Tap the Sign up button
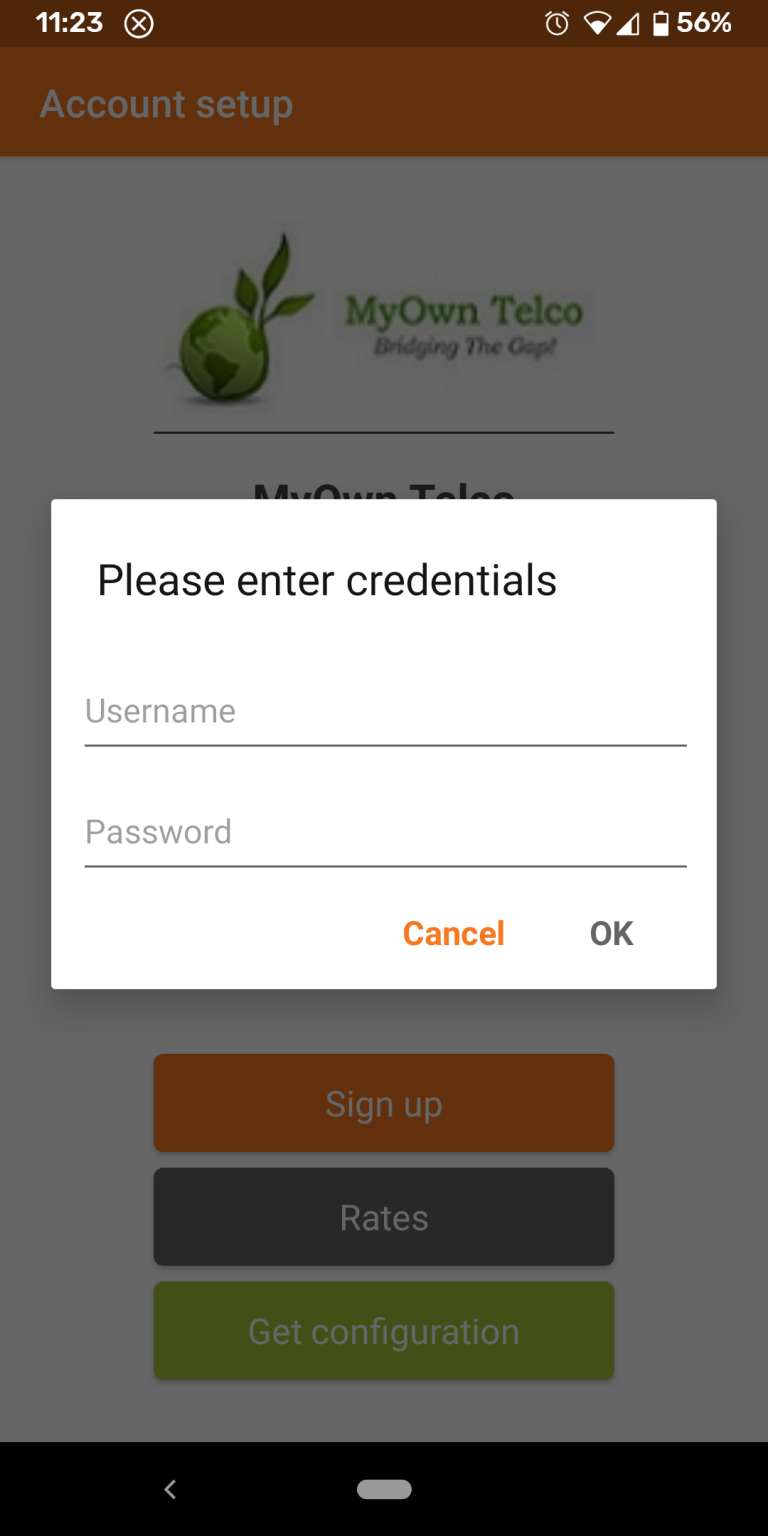Screen dimensions: 768x1536 [384, 1103]
